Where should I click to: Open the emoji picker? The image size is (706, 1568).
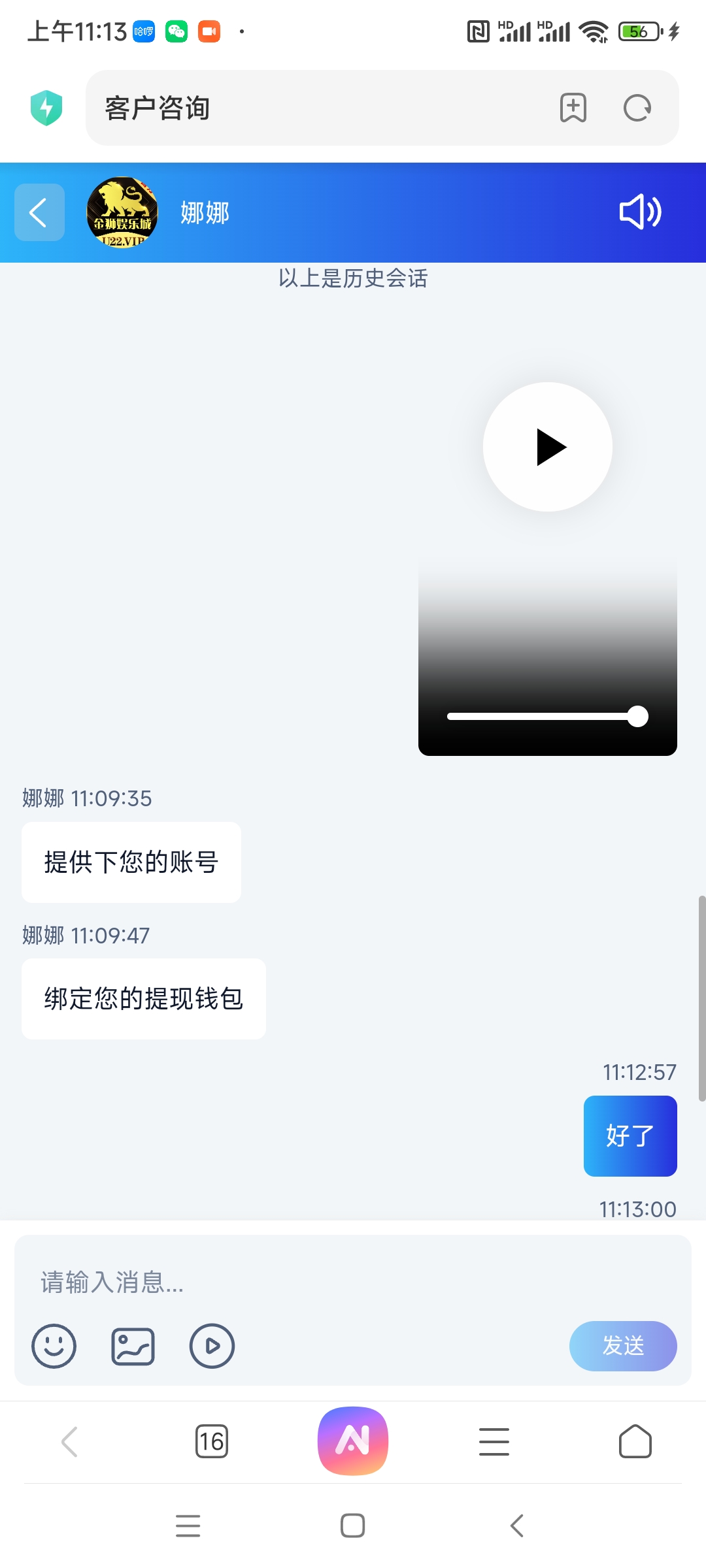pos(54,1346)
